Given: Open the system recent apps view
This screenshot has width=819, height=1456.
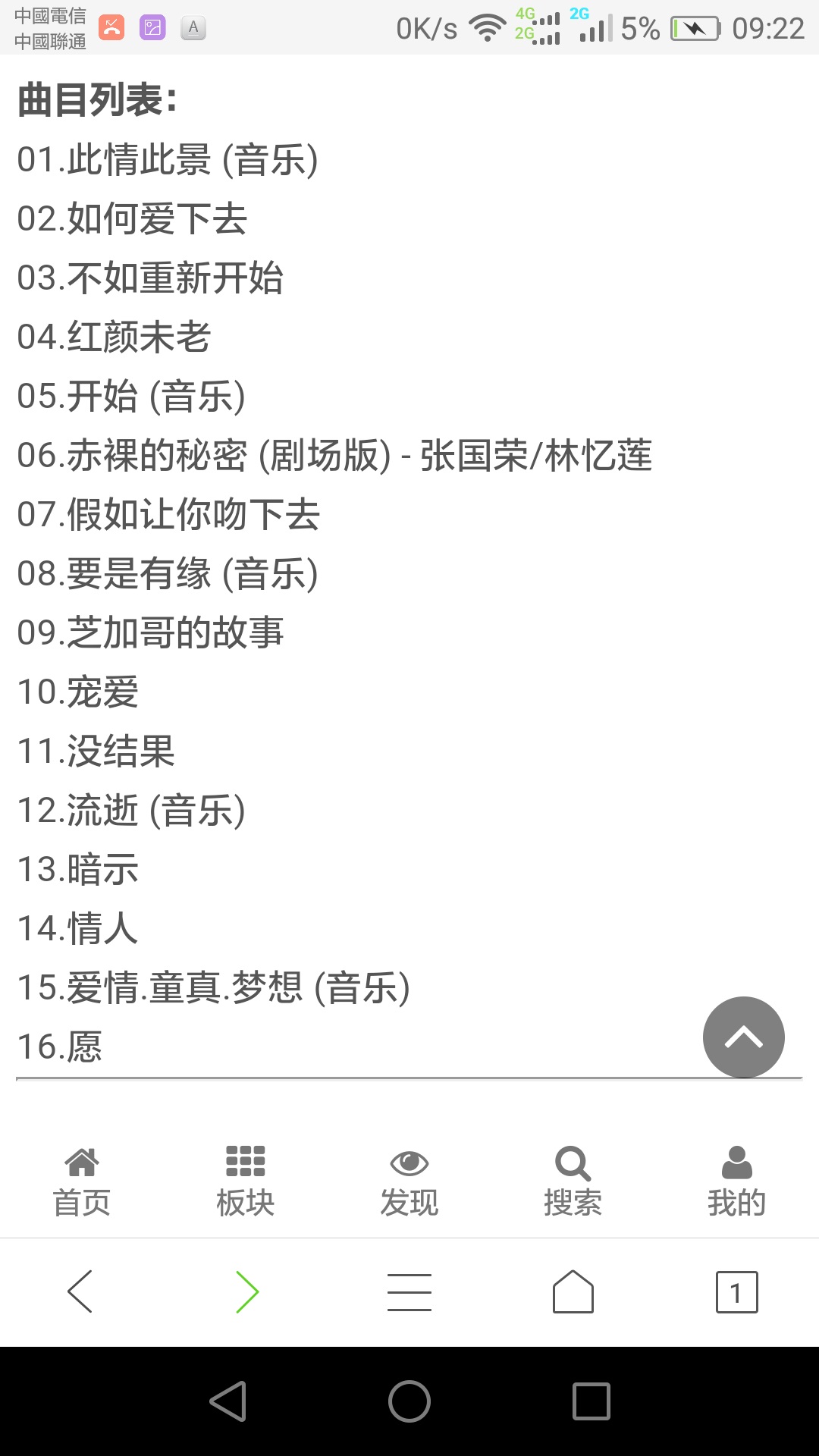Looking at the screenshot, I should pos(591,1401).
